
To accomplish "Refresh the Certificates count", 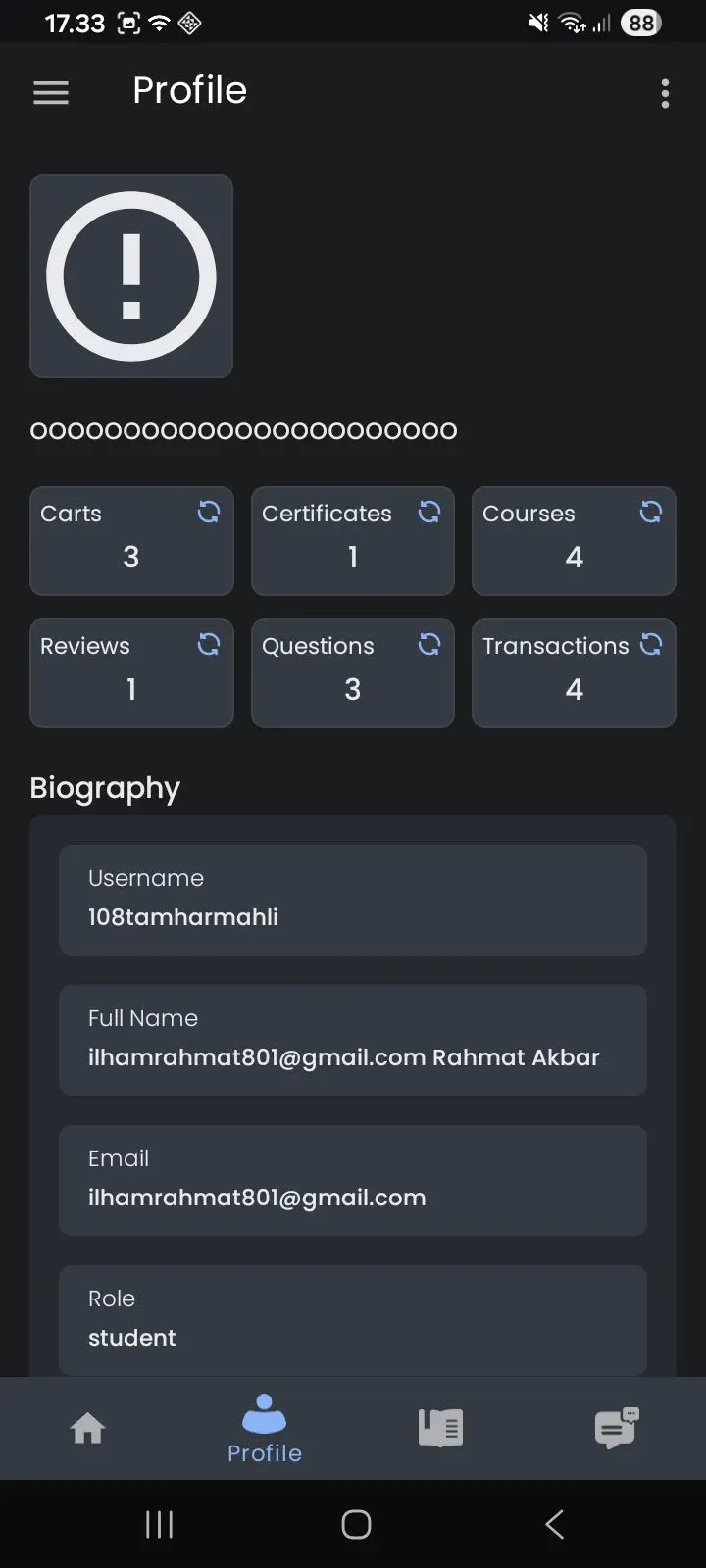I will click(429, 512).
